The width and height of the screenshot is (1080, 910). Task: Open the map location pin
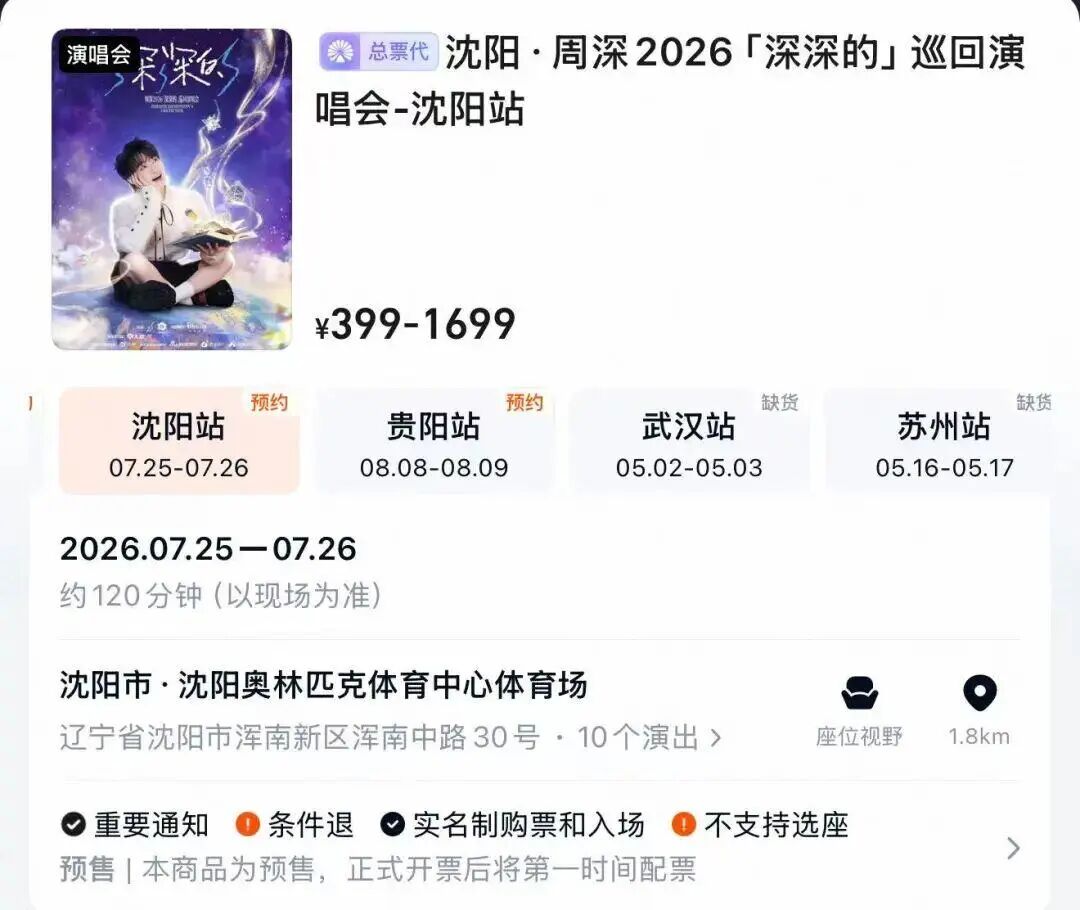coord(979,710)
